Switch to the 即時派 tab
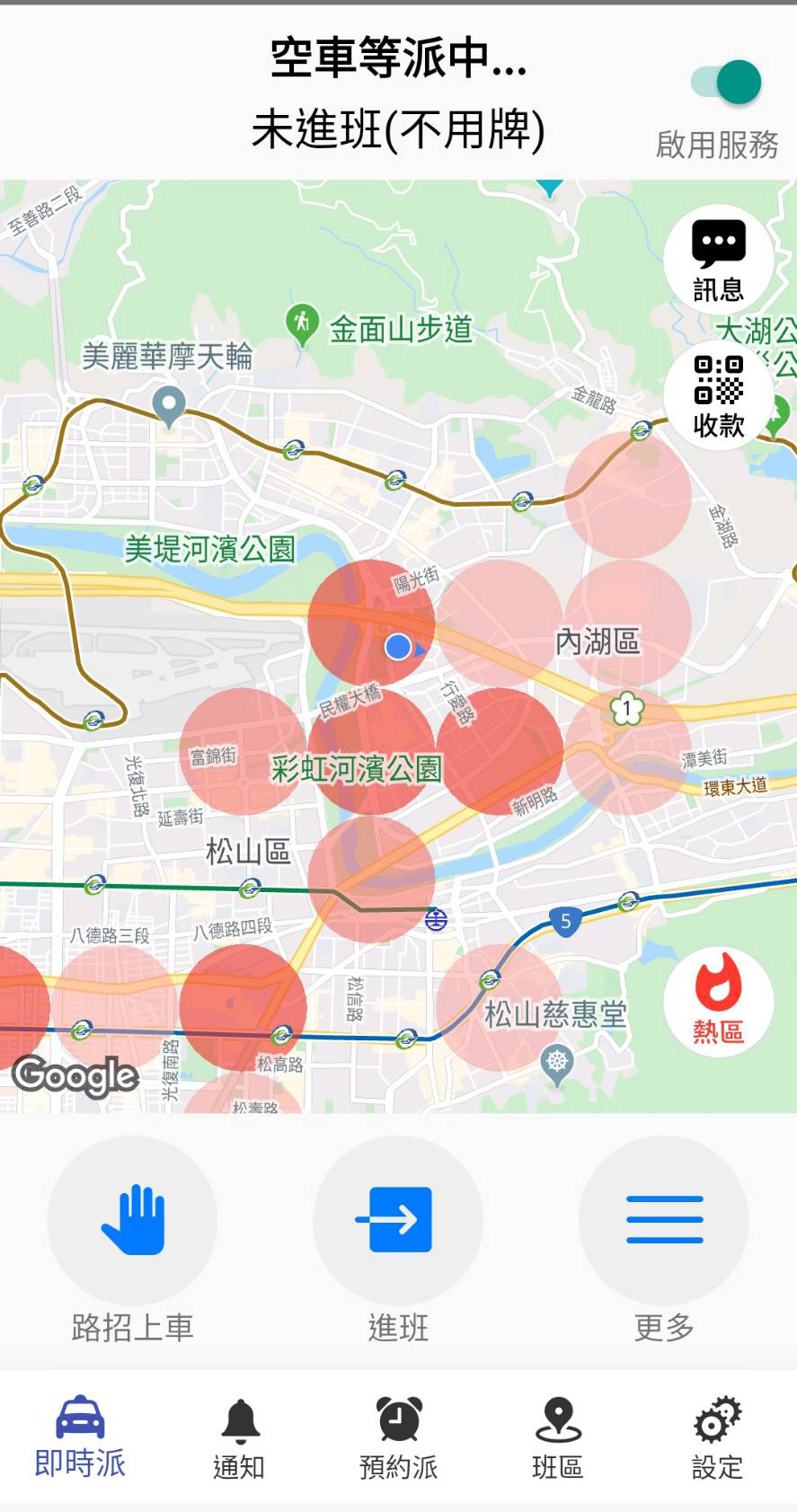The width and height of the screenshot is (797, 1512). (80, 1437)
